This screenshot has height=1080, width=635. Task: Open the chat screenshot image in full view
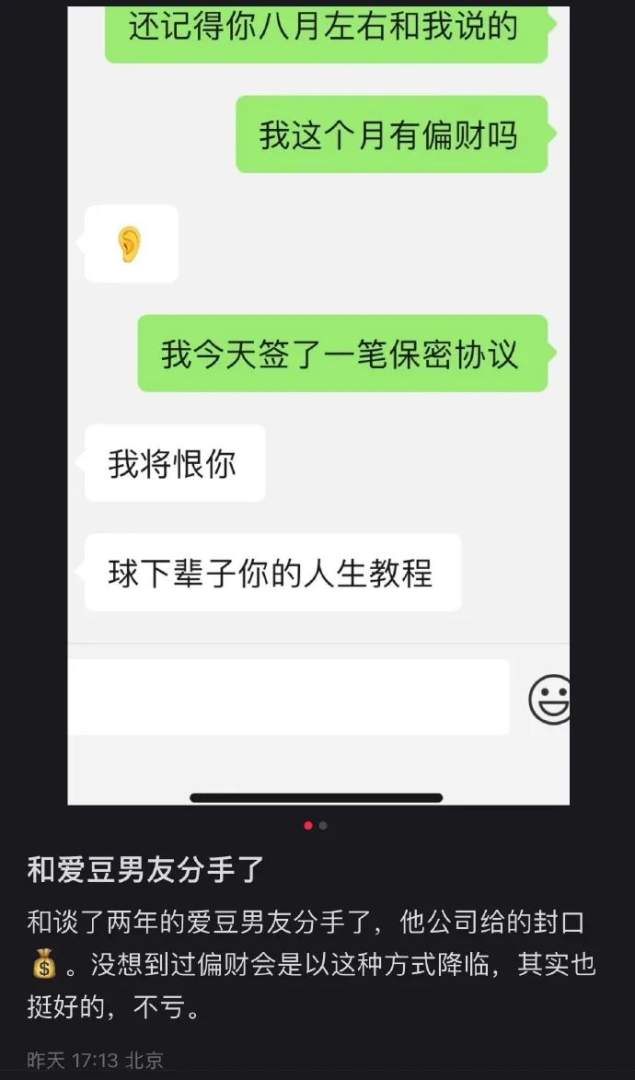[x=318, y=400]
